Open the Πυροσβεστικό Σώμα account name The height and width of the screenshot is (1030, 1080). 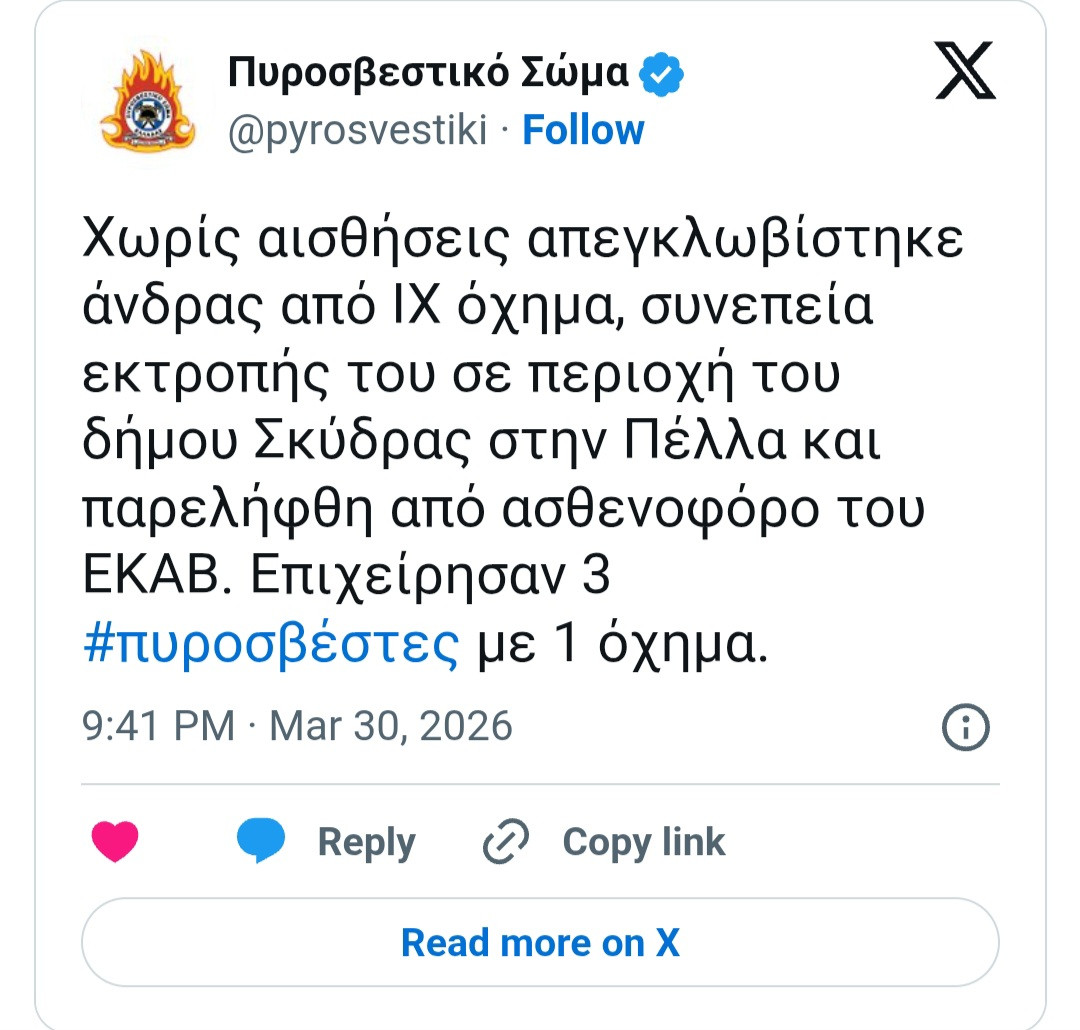click(x=430, y=72)
